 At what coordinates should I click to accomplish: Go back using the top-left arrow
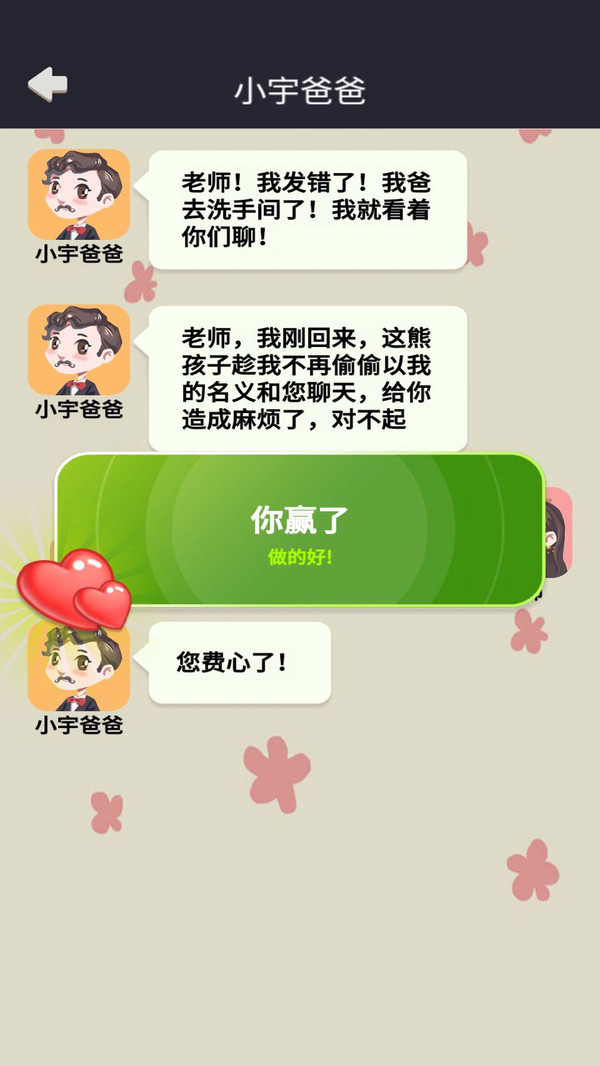tap(47, 85)
